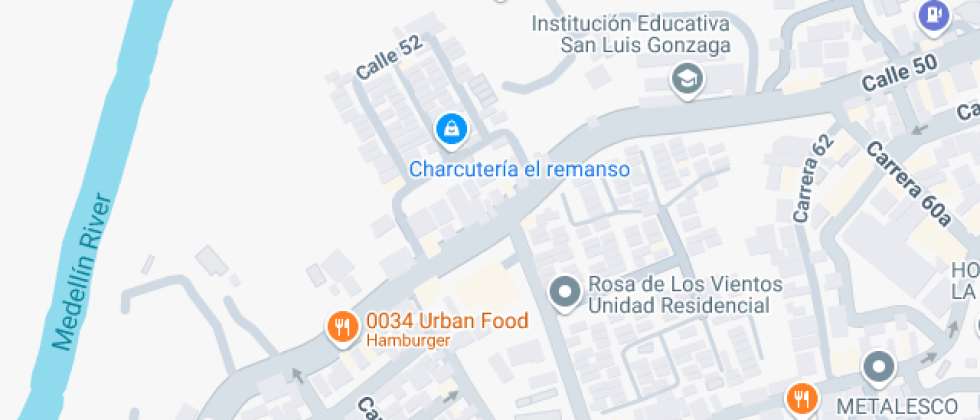Tap the restaurant pin beside METALESCO

point(802,398)
